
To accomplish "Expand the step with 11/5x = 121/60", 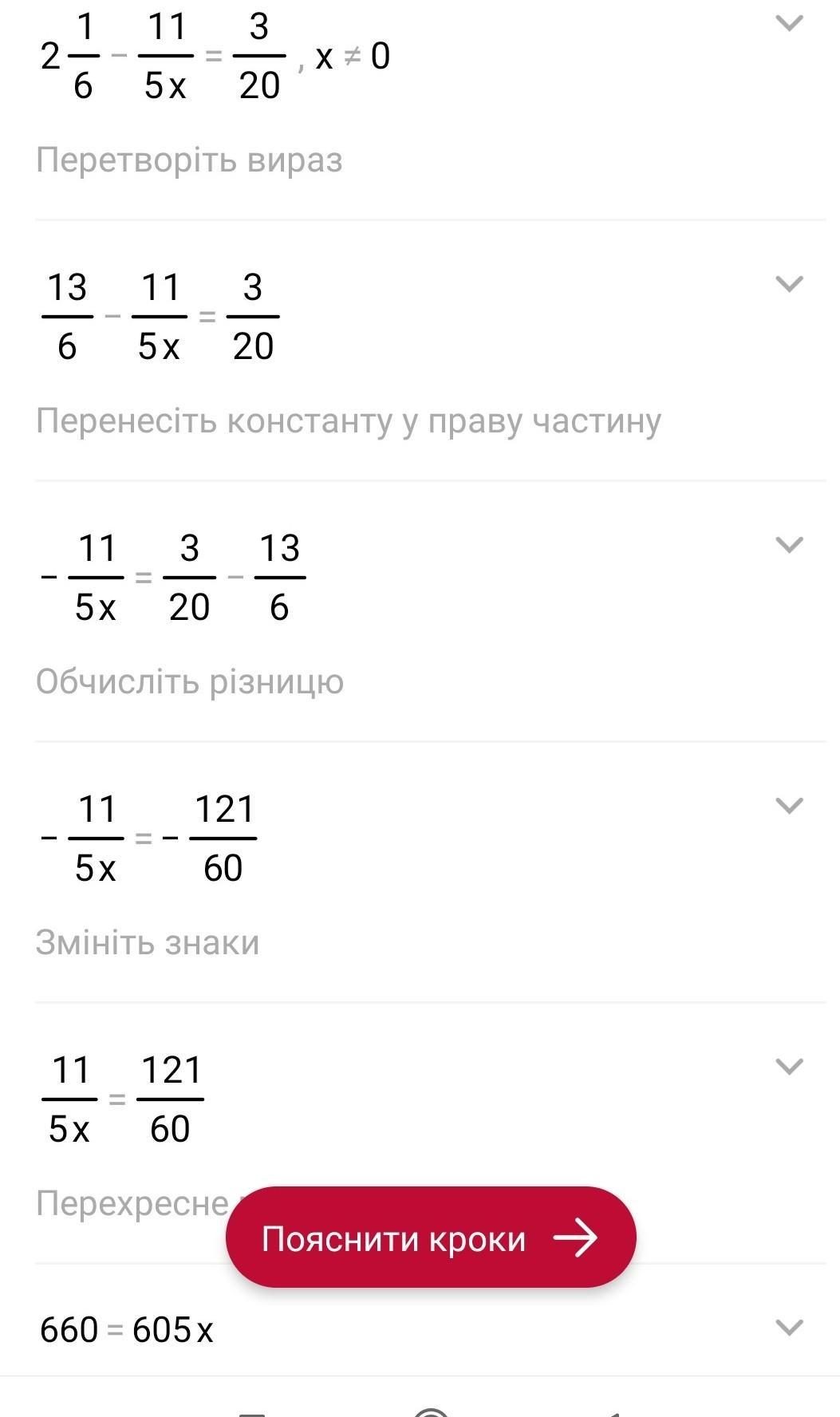I will 789,1067.
